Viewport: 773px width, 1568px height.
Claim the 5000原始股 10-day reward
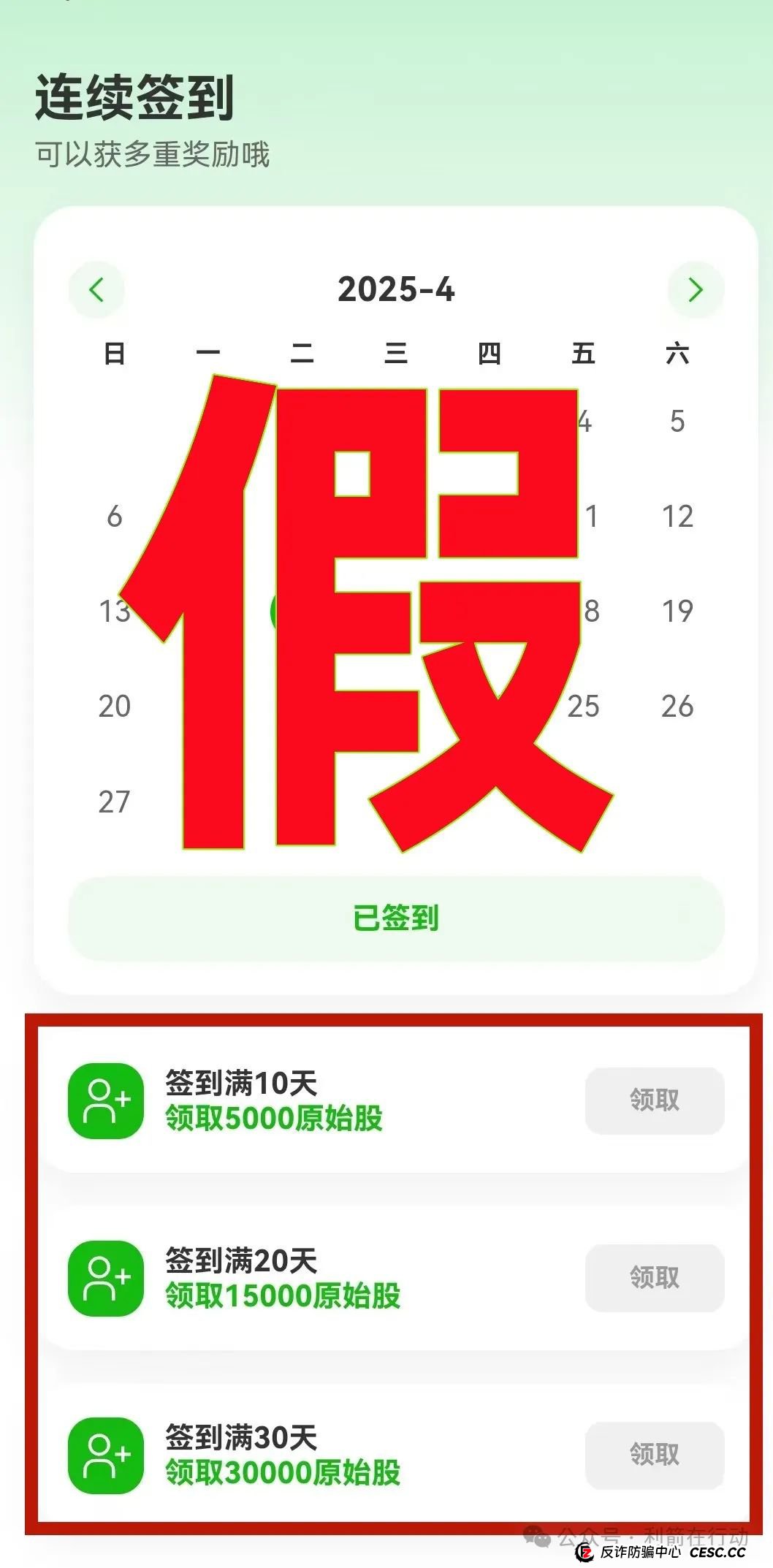[654, 1100]
